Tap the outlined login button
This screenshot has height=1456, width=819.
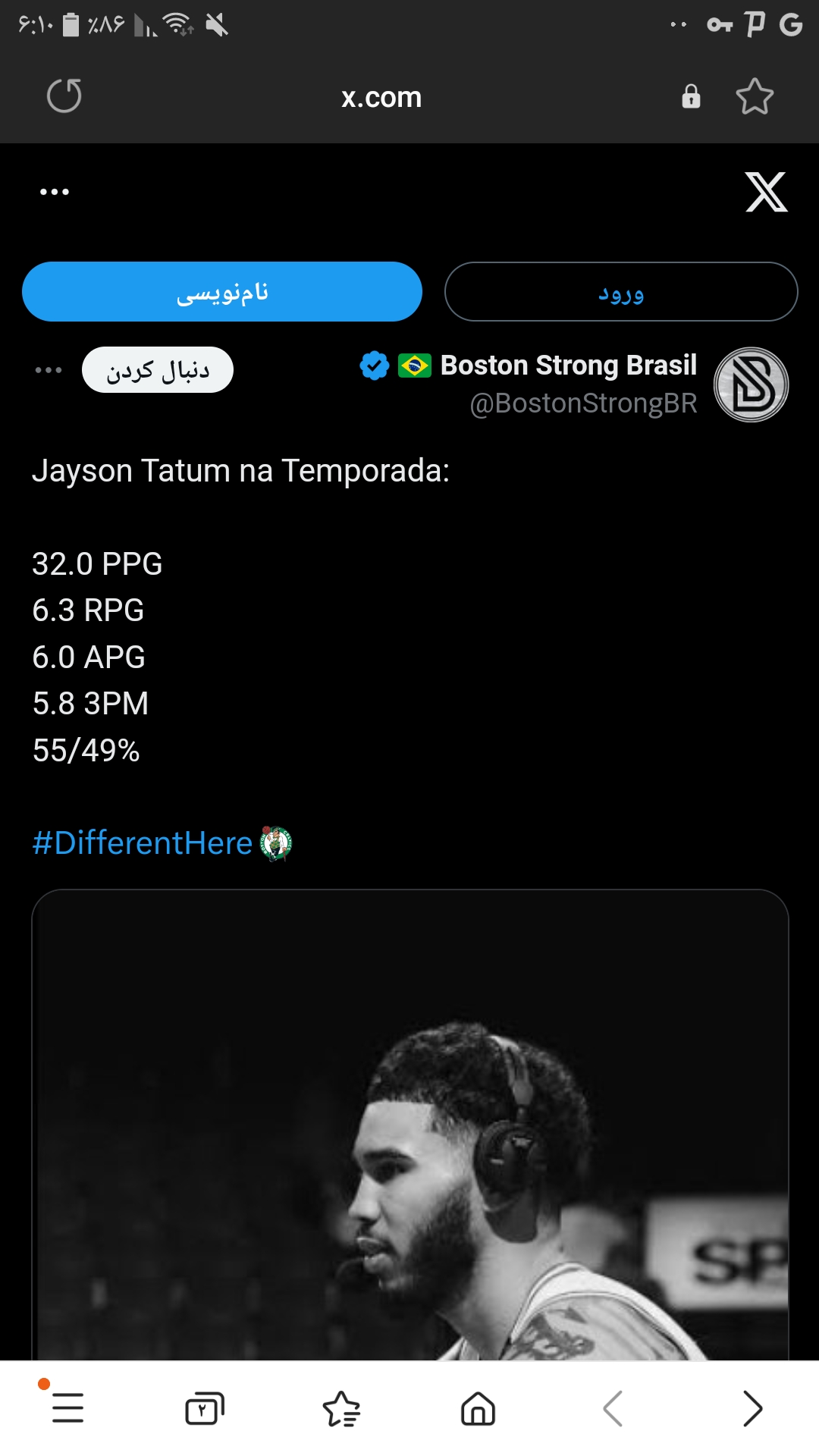pos(621,292)
